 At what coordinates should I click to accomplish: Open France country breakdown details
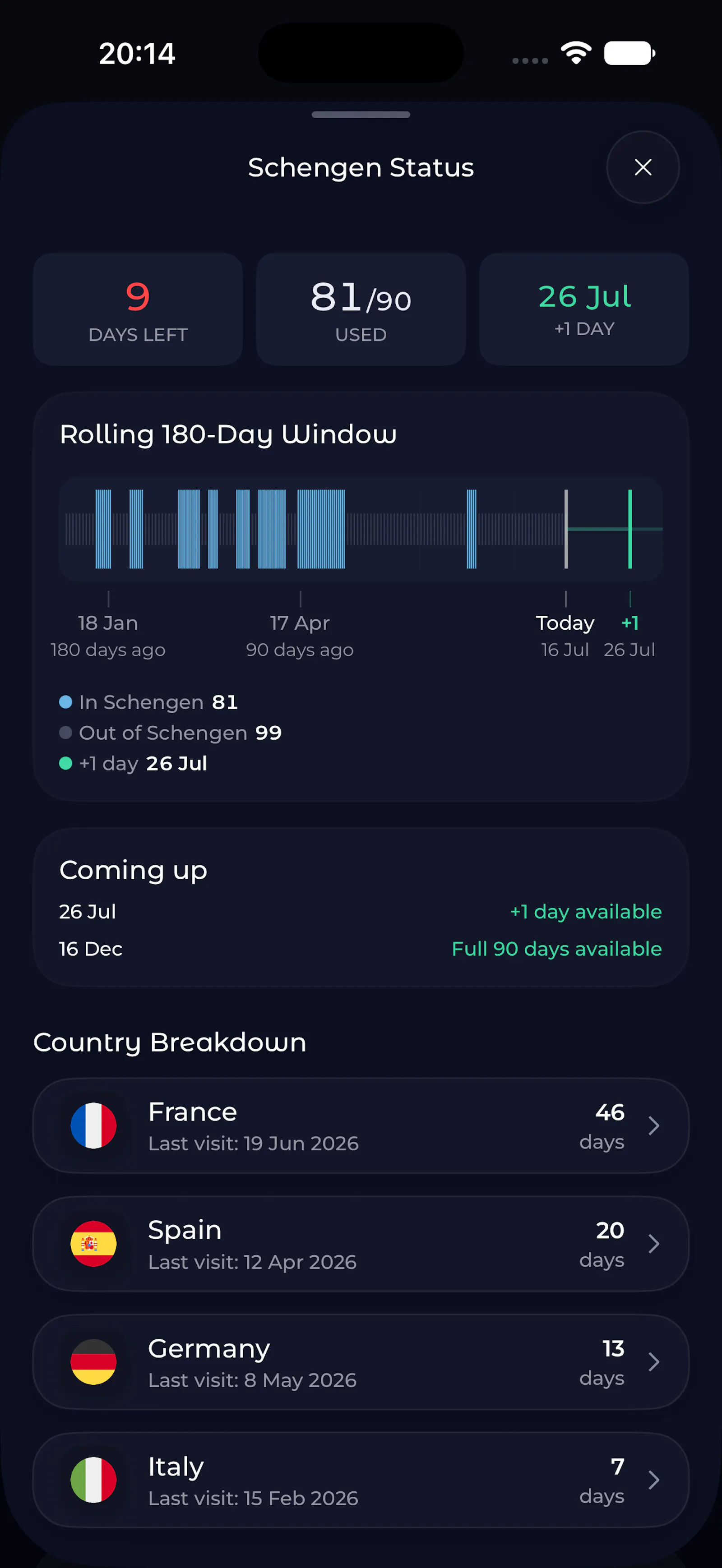point(361,1125)
